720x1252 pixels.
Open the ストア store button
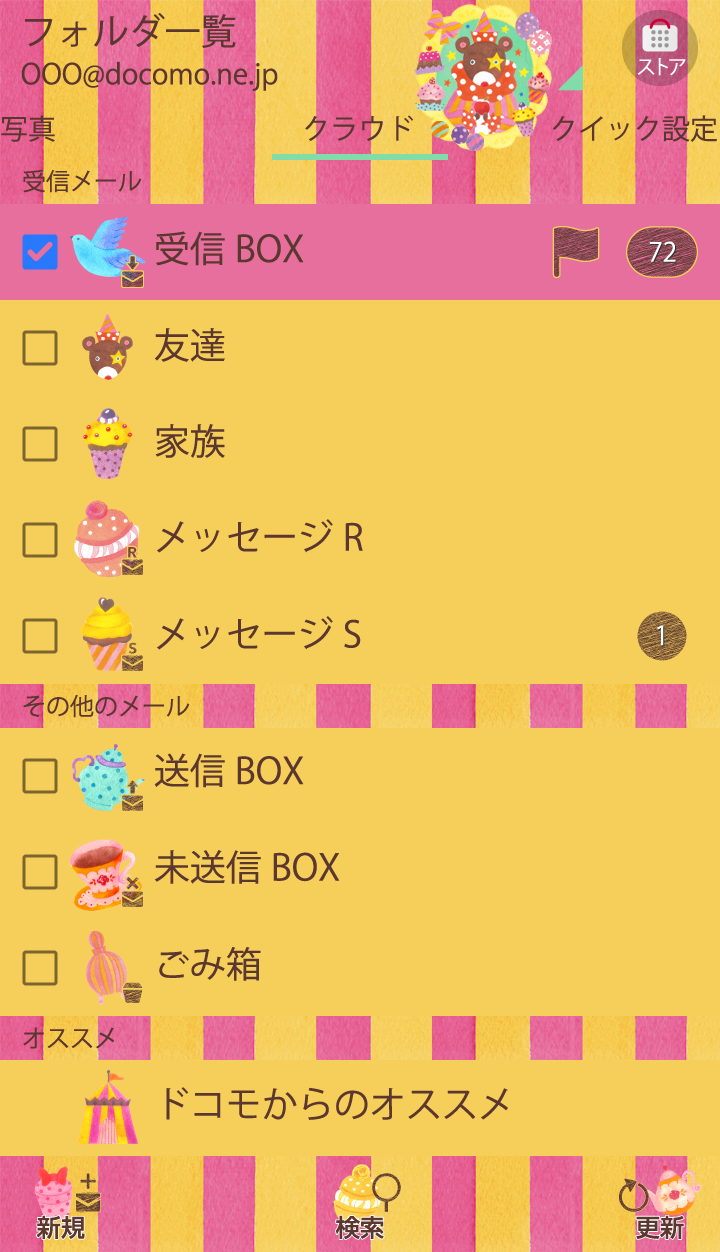coord(660,48)
